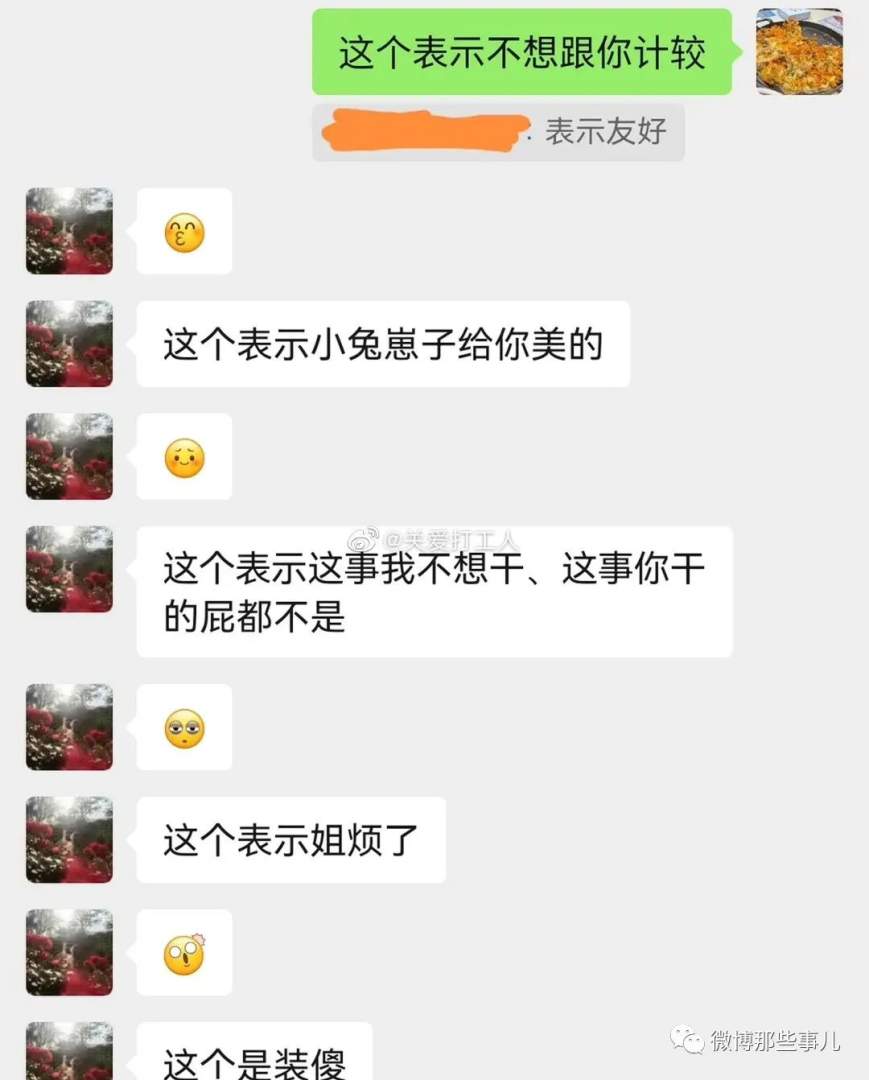This screenshot has height=1080, width=869.
Task: Click the avatar next to '这个表示姐烦了'
Action: coord(67,840)
